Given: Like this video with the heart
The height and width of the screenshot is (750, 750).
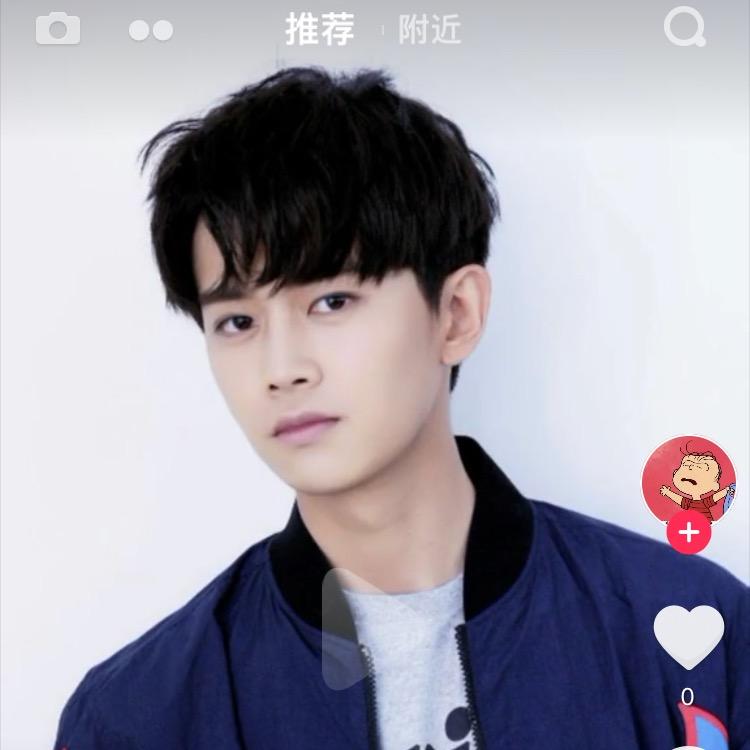Looking at the screenshot, I should click(688, 636).
